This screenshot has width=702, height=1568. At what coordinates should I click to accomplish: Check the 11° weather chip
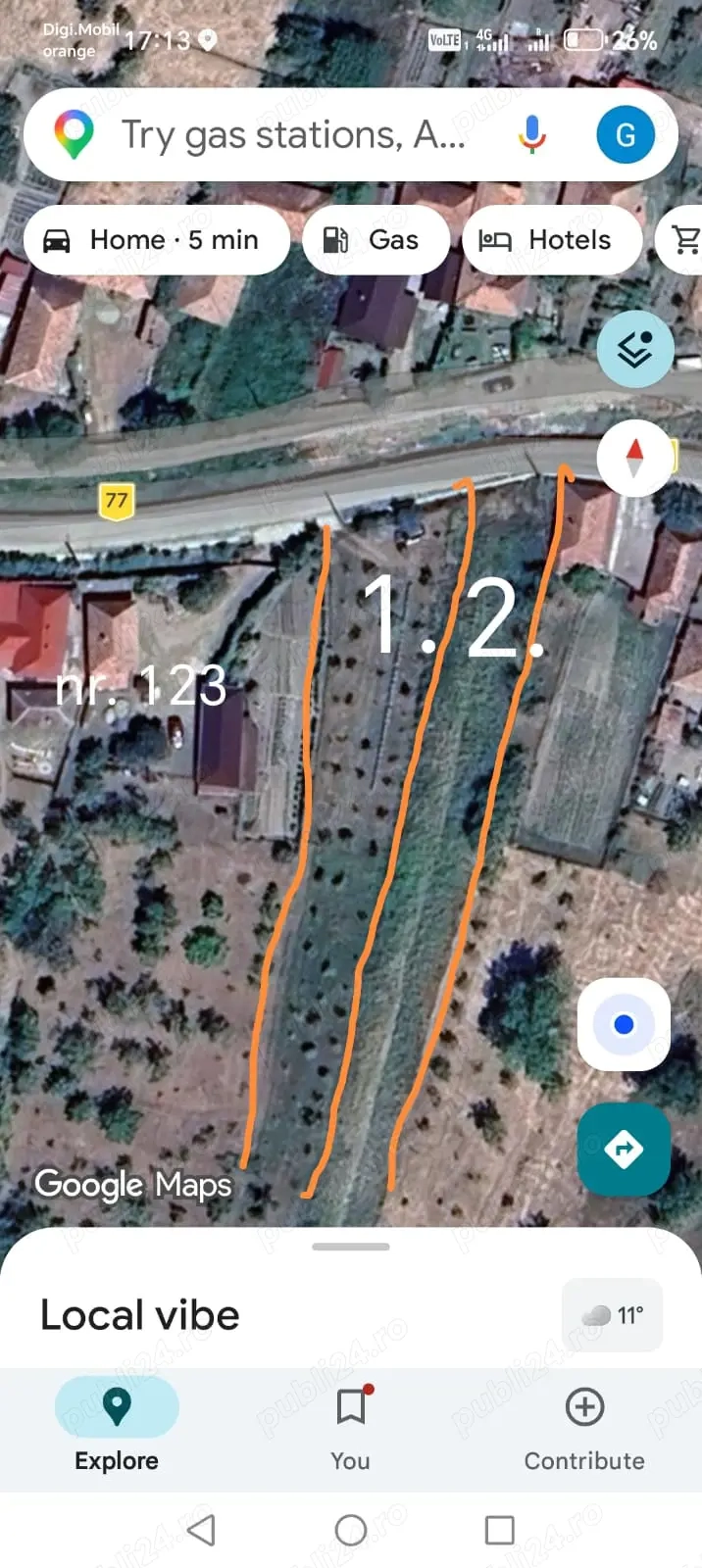[x=613, y=1315]
